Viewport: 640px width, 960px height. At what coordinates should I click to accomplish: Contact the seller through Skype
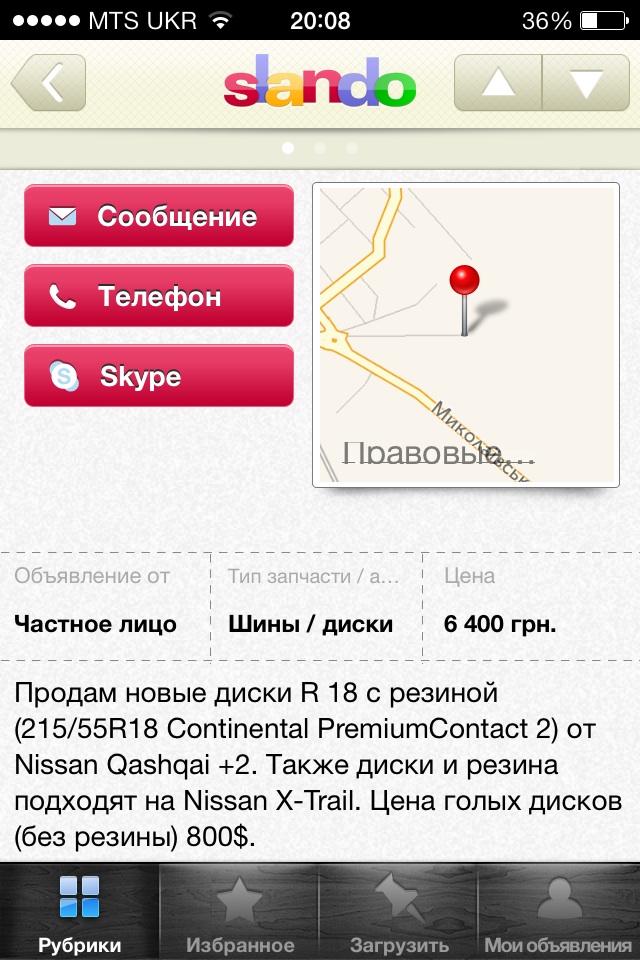[159, 376]
